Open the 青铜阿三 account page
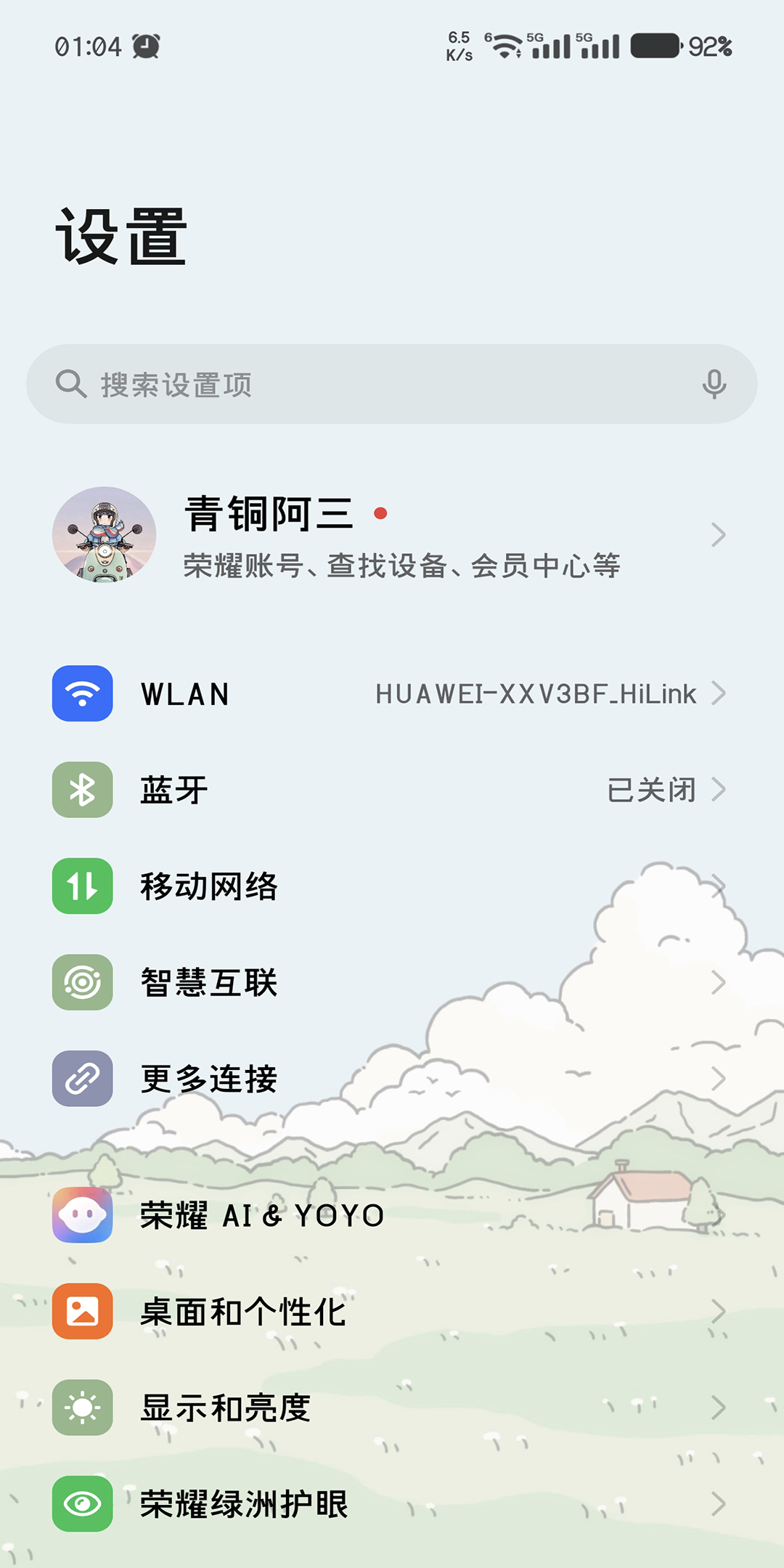Image resolution: width=784 pixels, height=1568 pixels. click(392, 535)
